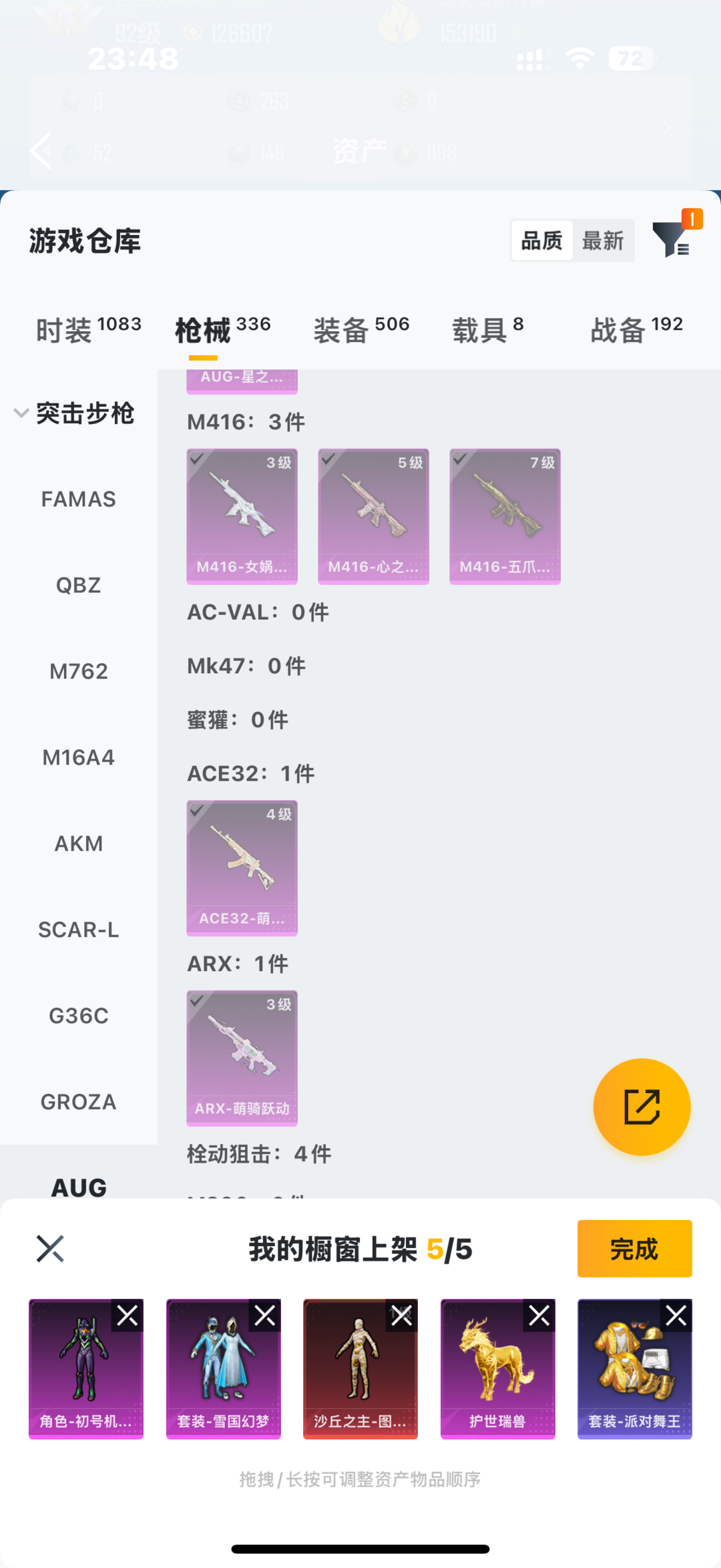Remove 套装-派对舞王 from the showcase
Screen dimensions: 721x1568
tap(676, 1316)
